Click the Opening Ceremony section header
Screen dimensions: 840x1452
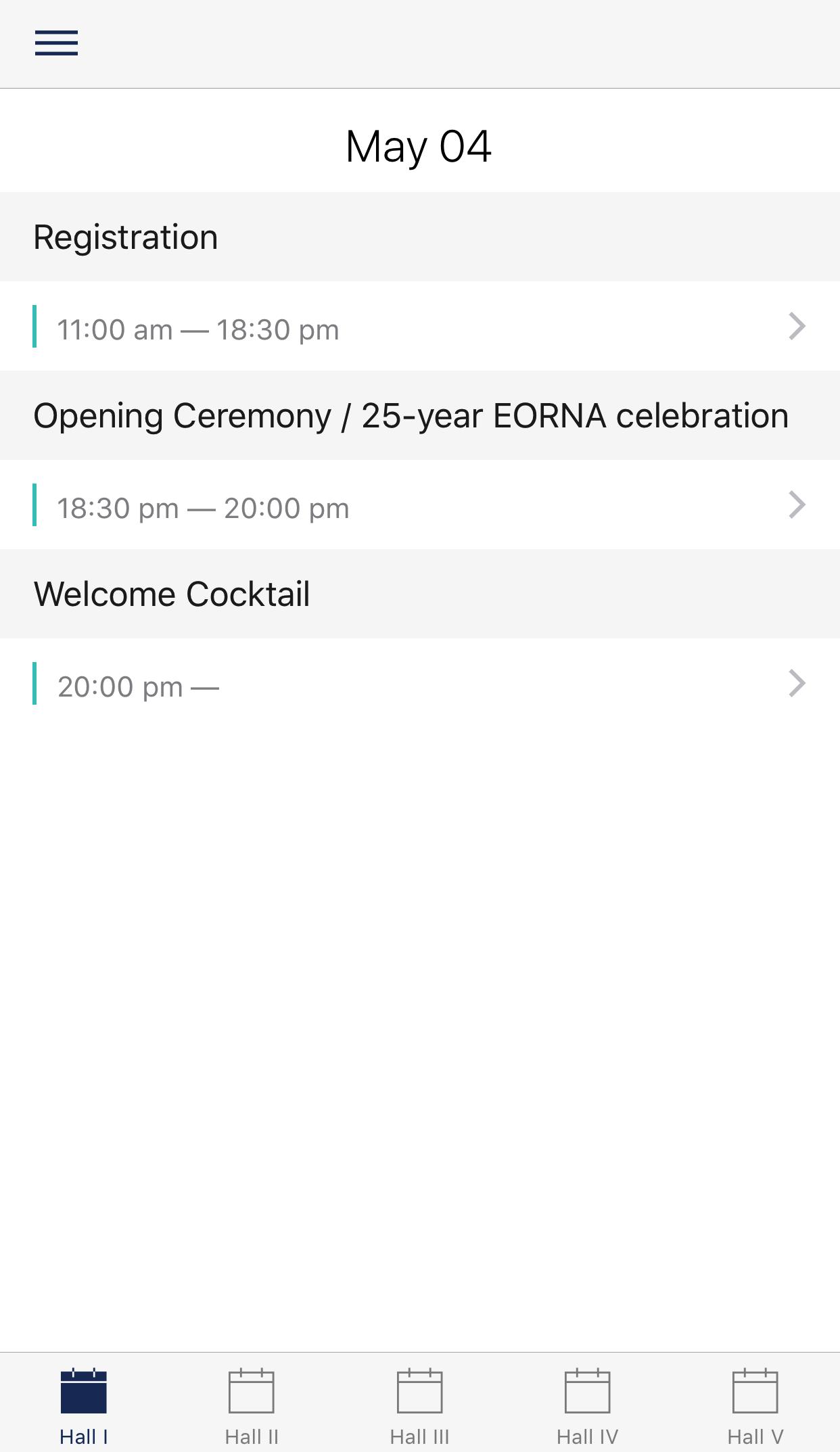pos(411,416)
